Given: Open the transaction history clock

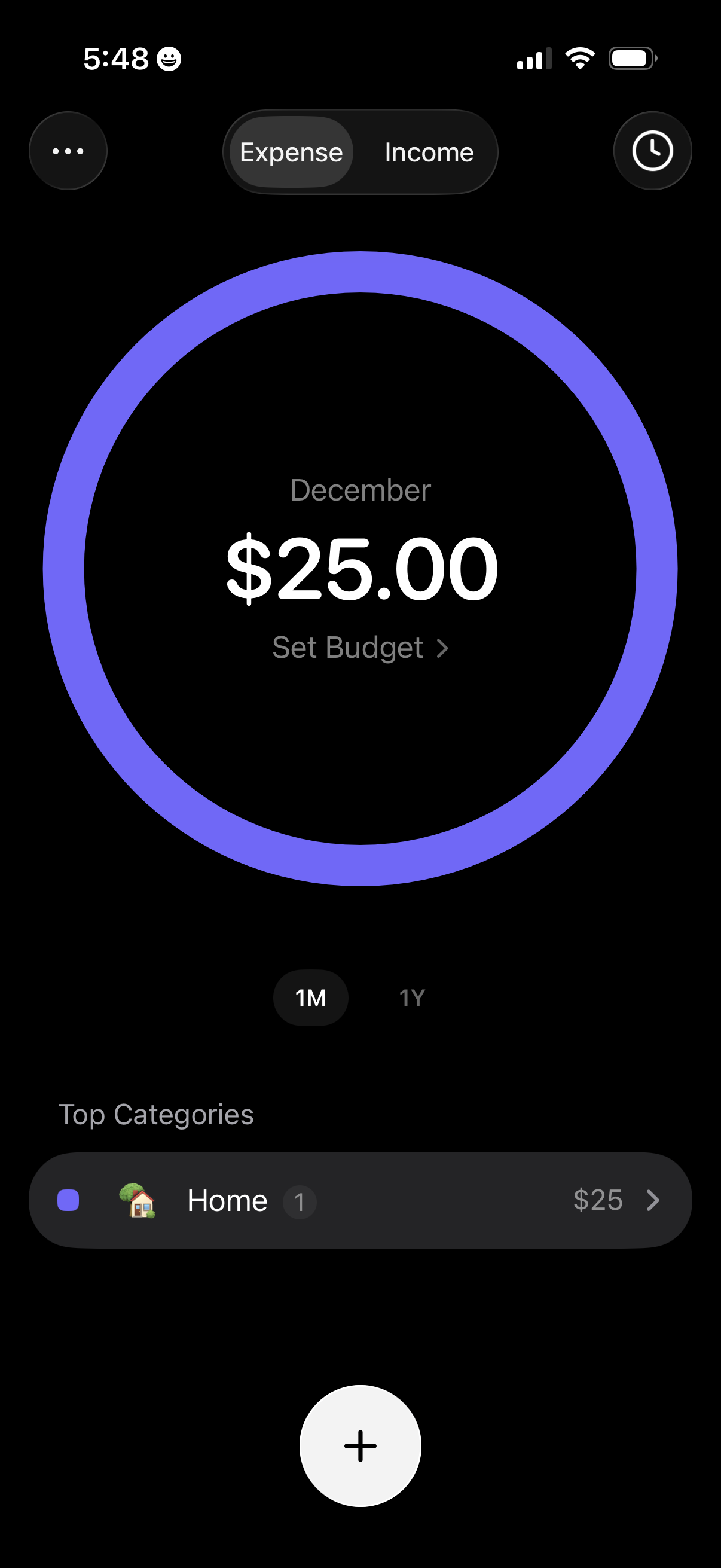Looking at the screenshot, I should [652, 151].
